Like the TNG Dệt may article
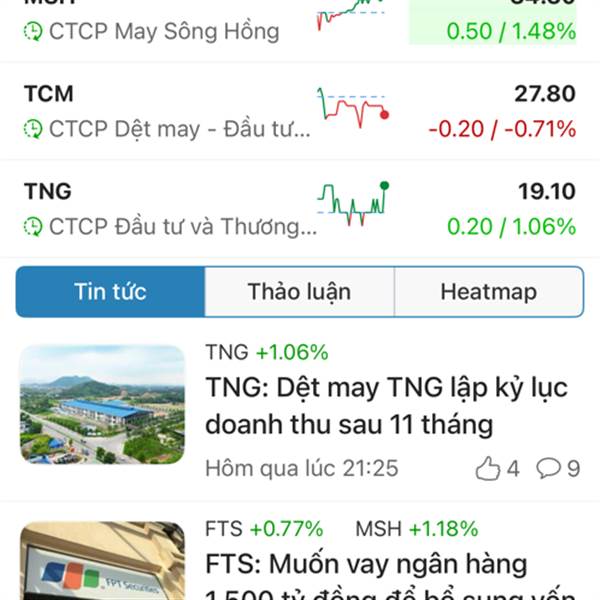Viewport: 600px width, 600px height. pyautogui.click(x=497, y=468)
